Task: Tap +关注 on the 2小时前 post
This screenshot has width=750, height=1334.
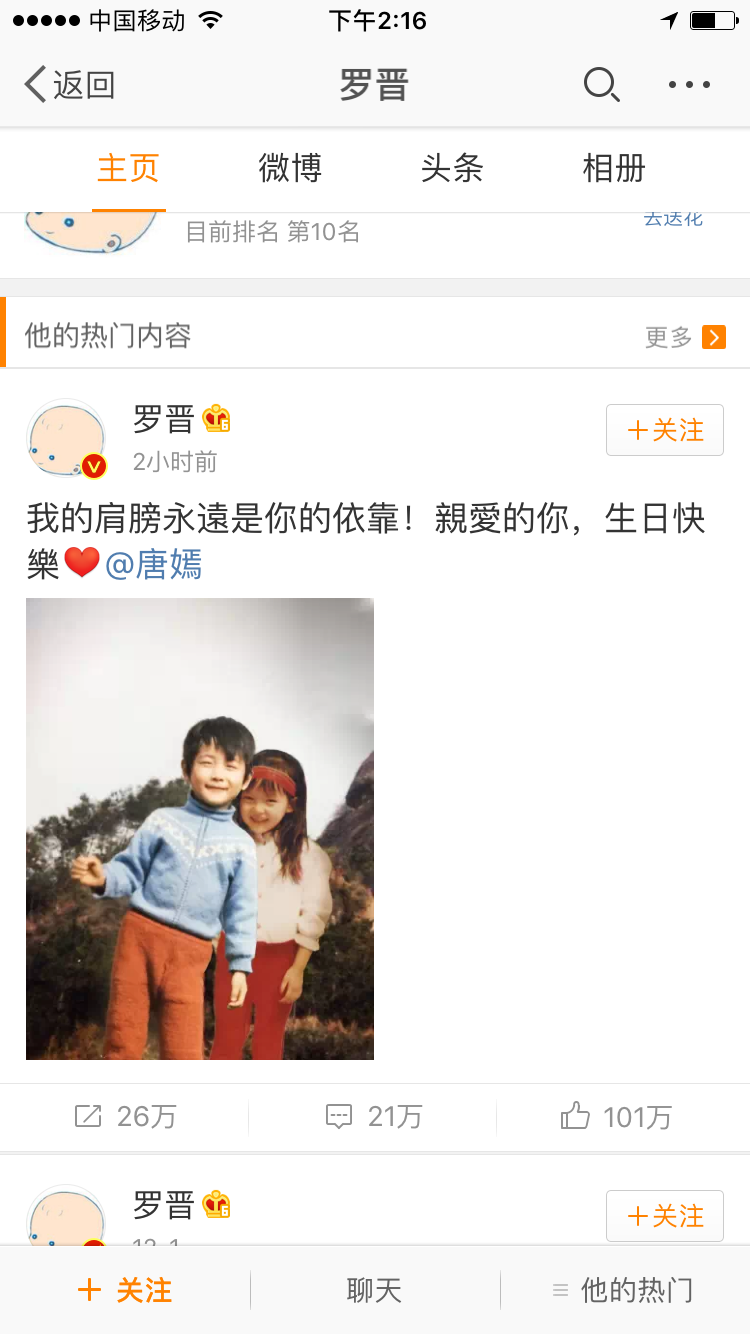Action: [664, 430]
